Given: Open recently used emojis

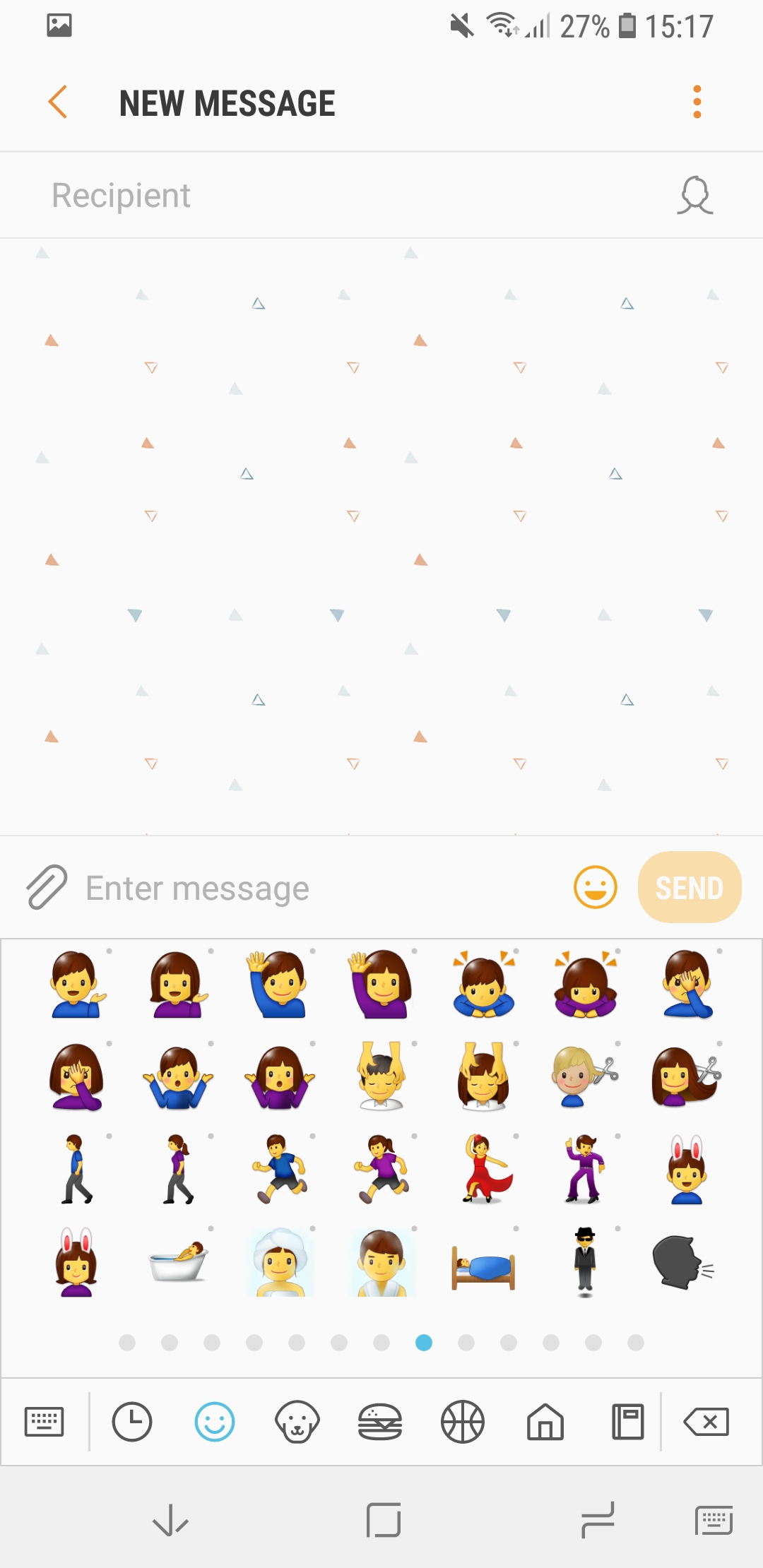Looking at the screenshot, I should tap(132, 1421).
